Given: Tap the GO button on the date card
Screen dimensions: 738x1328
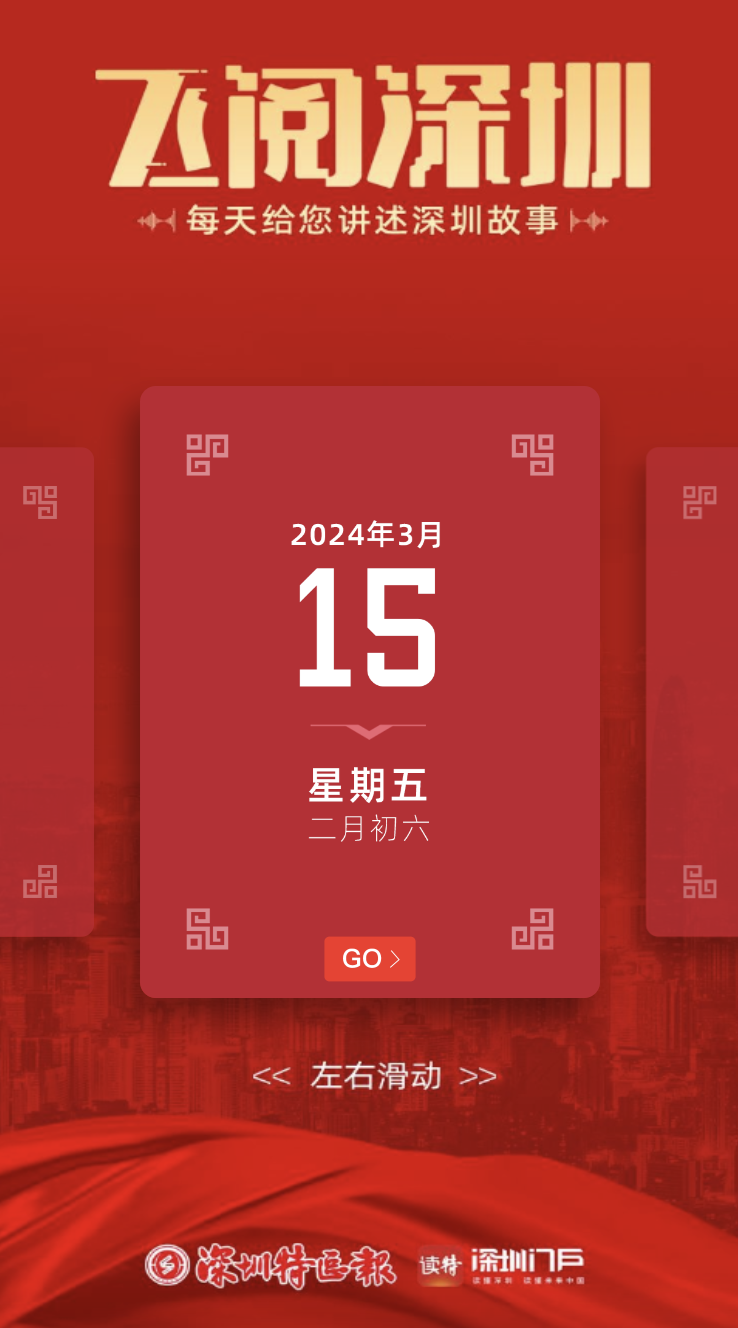Looking at the screenshot, I should pos(369,959).
